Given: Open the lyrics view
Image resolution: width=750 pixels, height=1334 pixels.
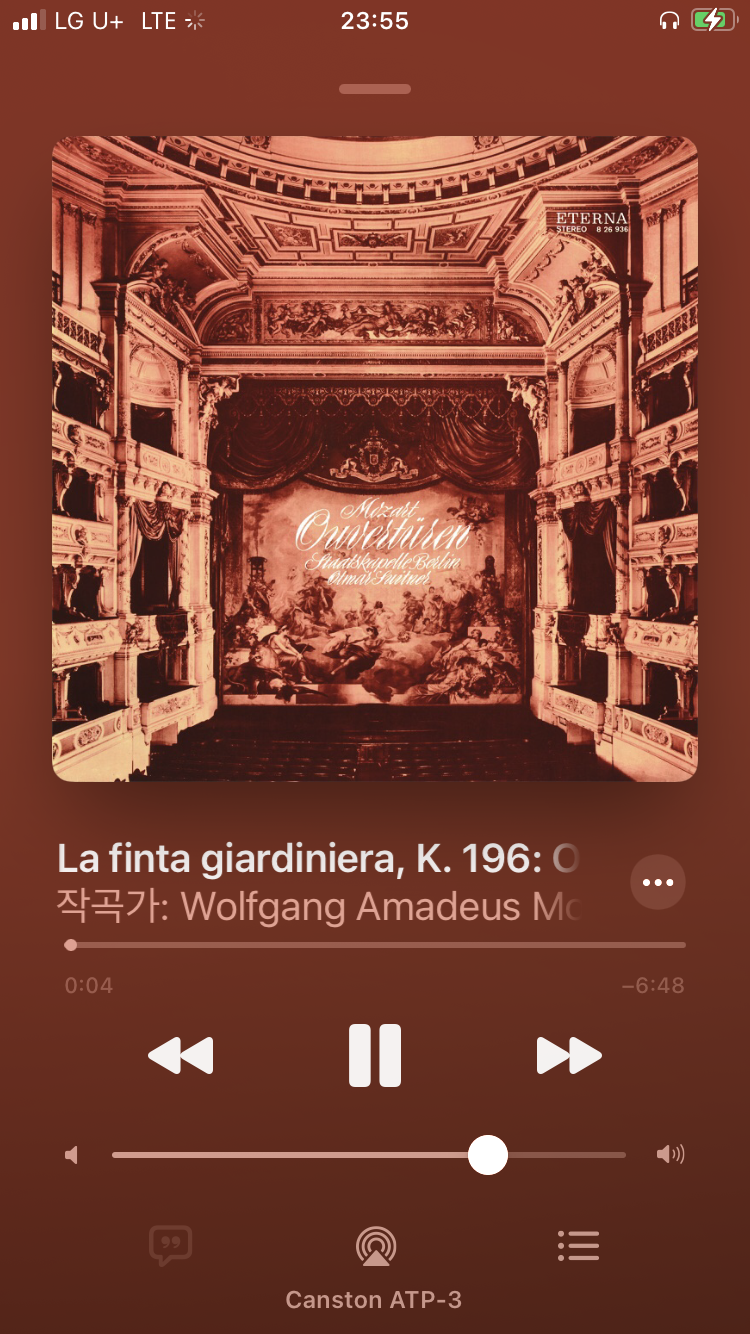Looking at the screenshot, I should [170, 1246].
